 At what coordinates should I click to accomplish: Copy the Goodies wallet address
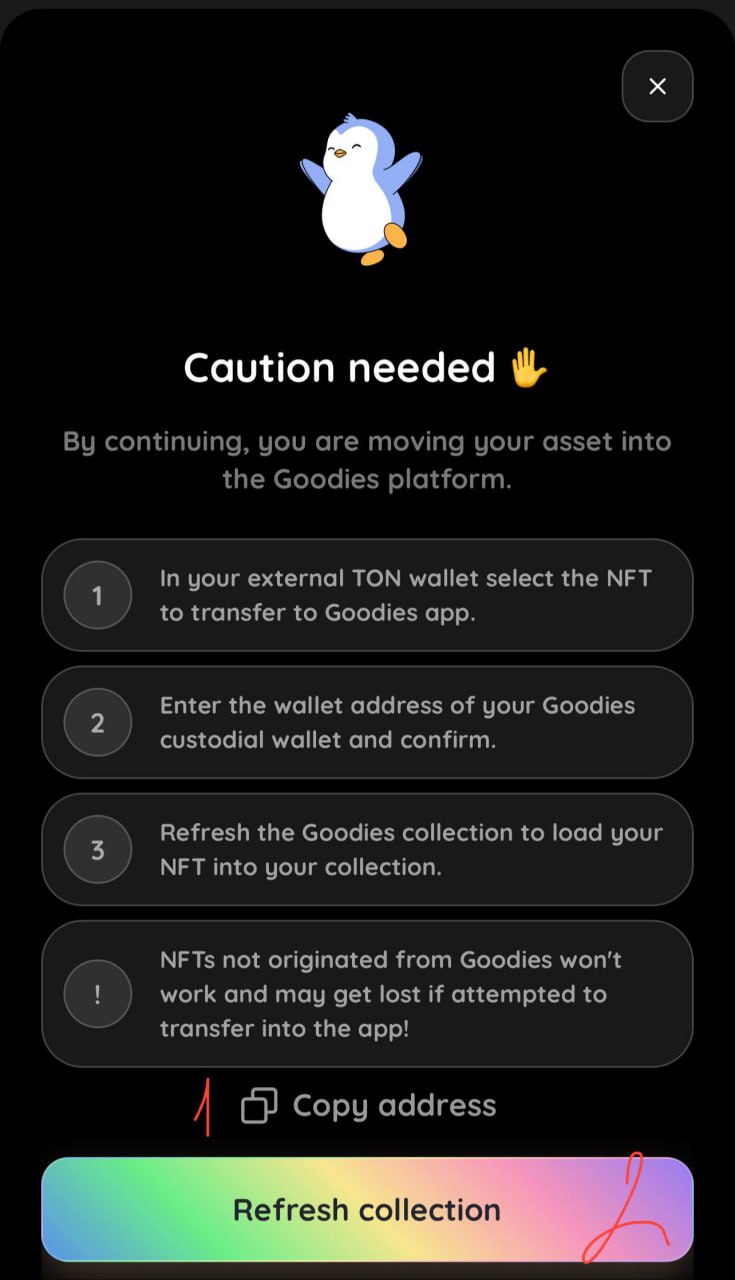(369, 1105)
